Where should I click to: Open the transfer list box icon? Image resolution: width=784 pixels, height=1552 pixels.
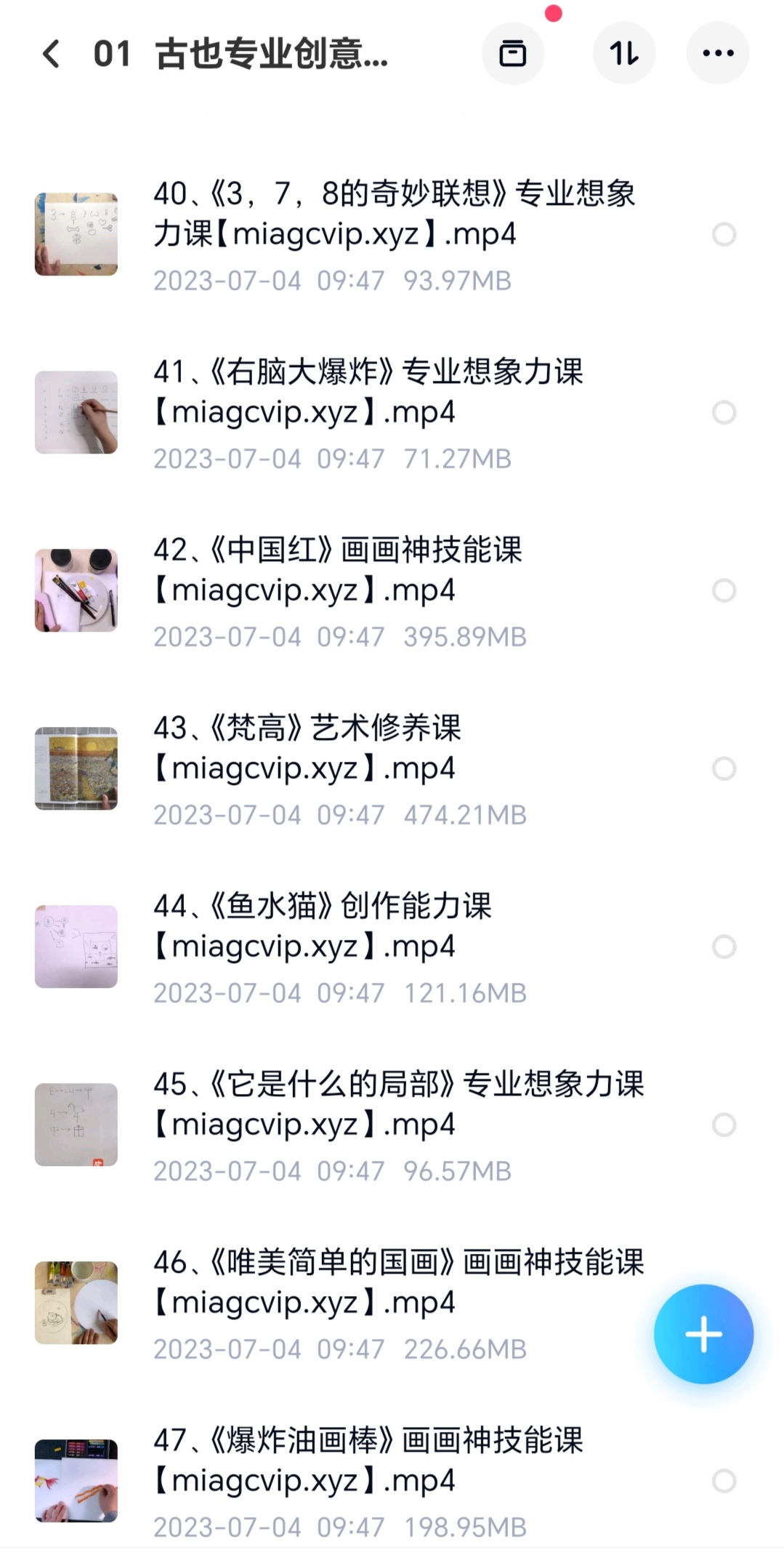click(513, 54)
